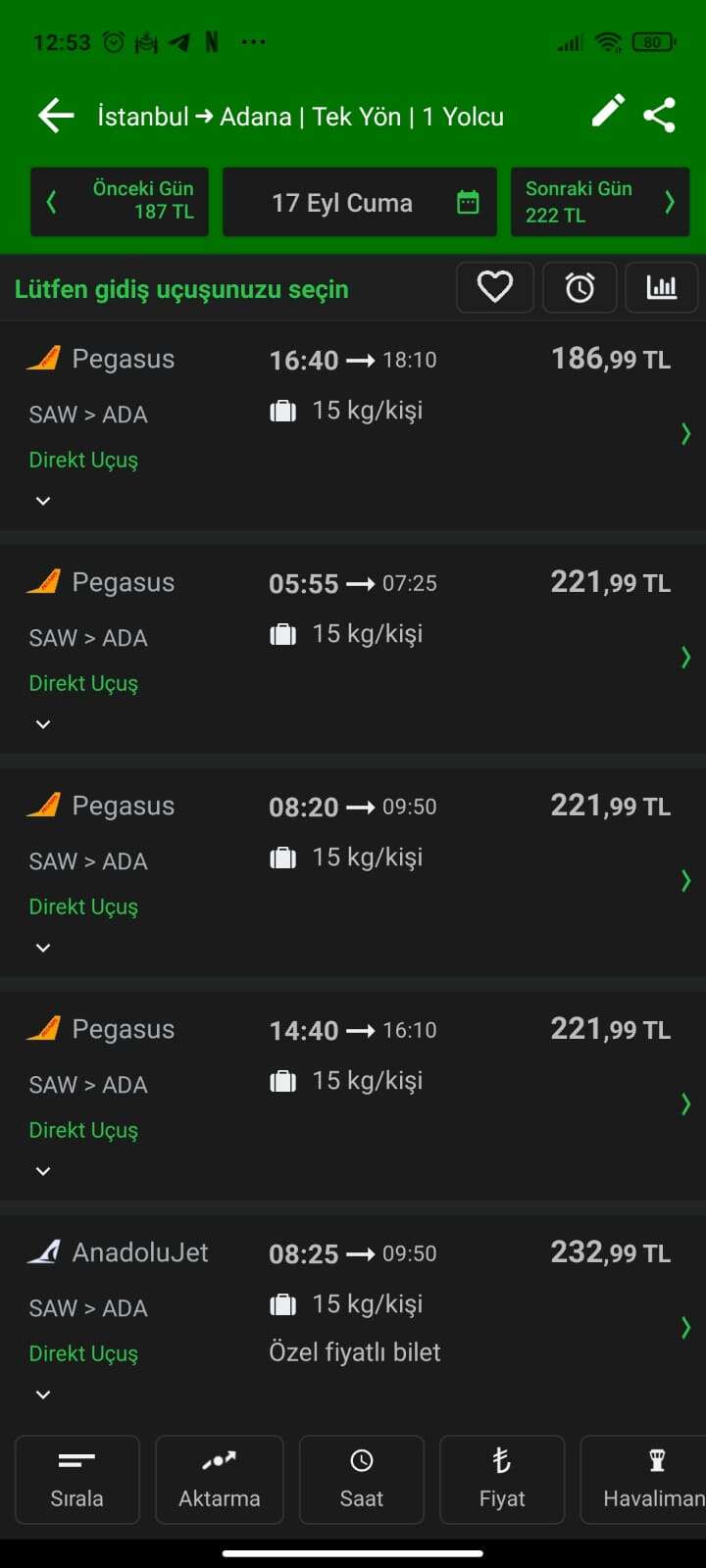Select the AnadoluJet 08:25 flight
Viewport: 706px width, 1568px height.
[353, 1320]
